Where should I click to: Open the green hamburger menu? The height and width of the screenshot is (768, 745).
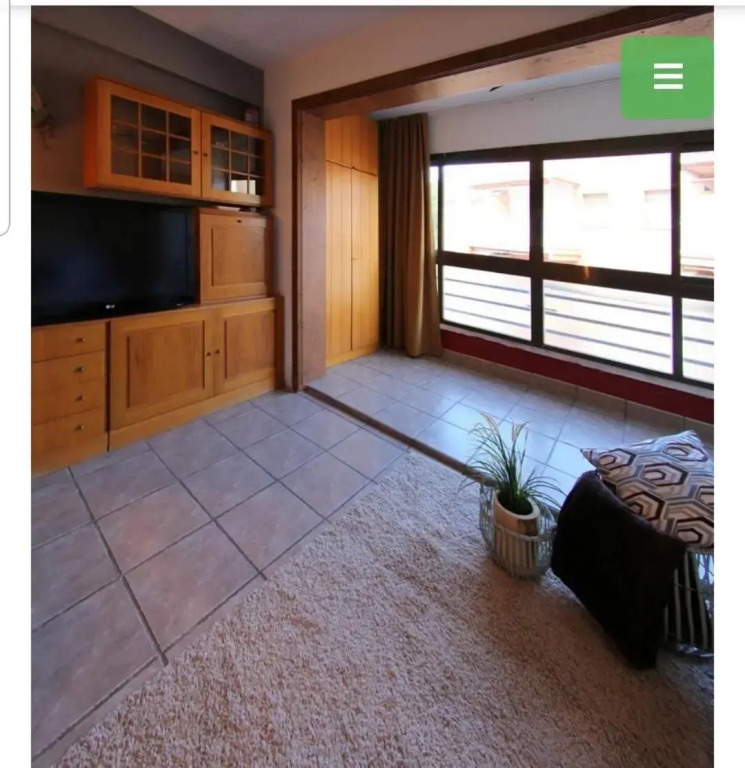tap(667, 77)
